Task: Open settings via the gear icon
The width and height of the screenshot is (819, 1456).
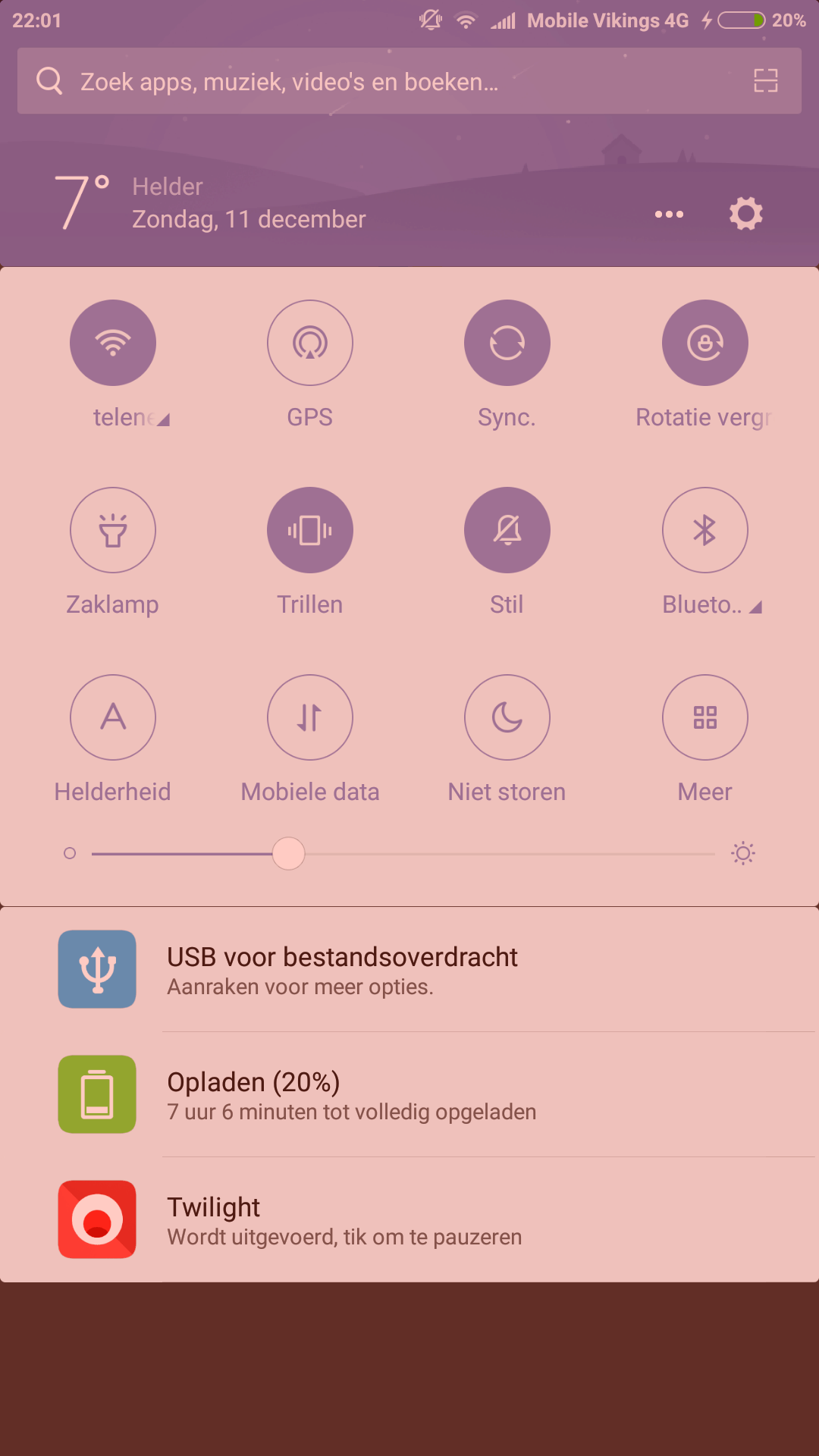Action: pyautogui.click(x=745, y=214)
